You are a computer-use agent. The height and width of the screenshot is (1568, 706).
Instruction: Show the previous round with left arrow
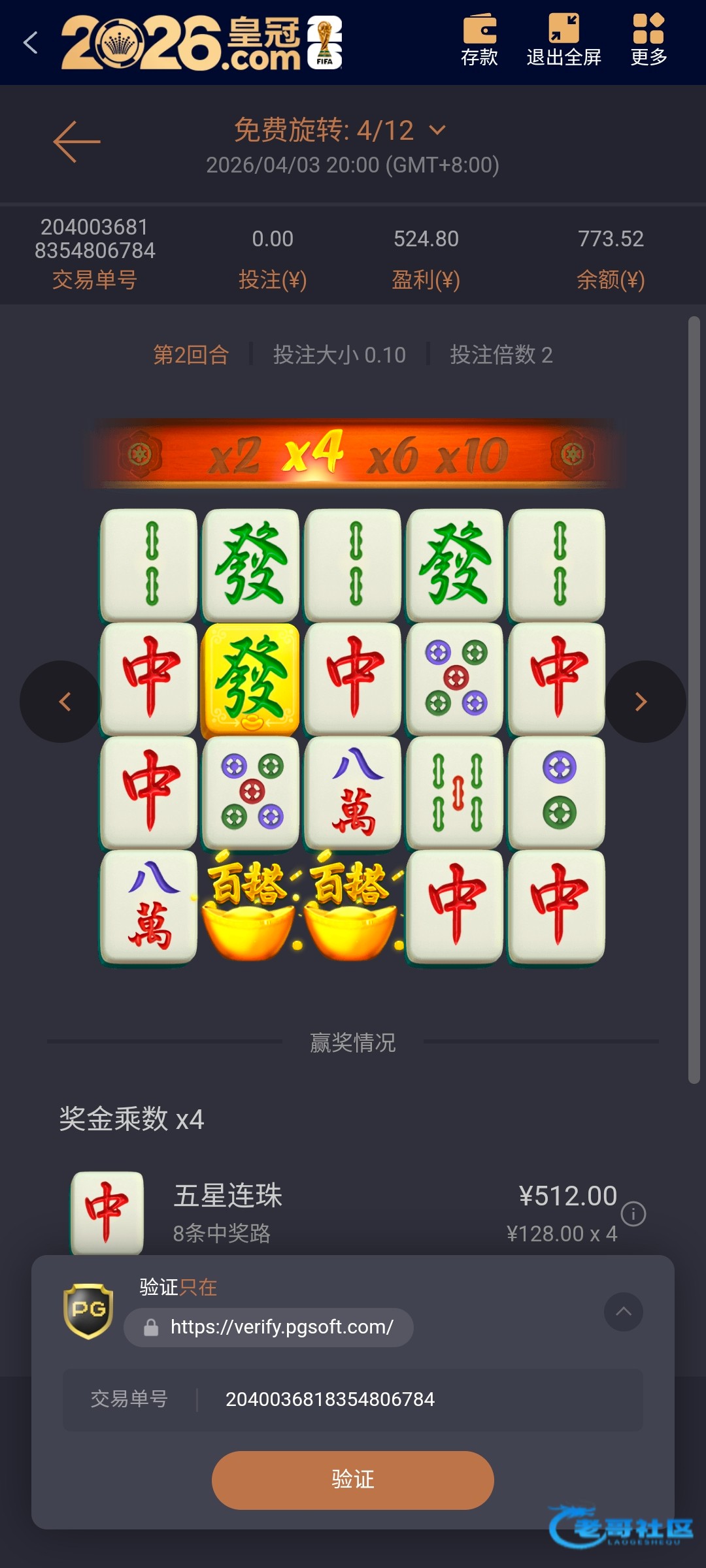point(63,702)
